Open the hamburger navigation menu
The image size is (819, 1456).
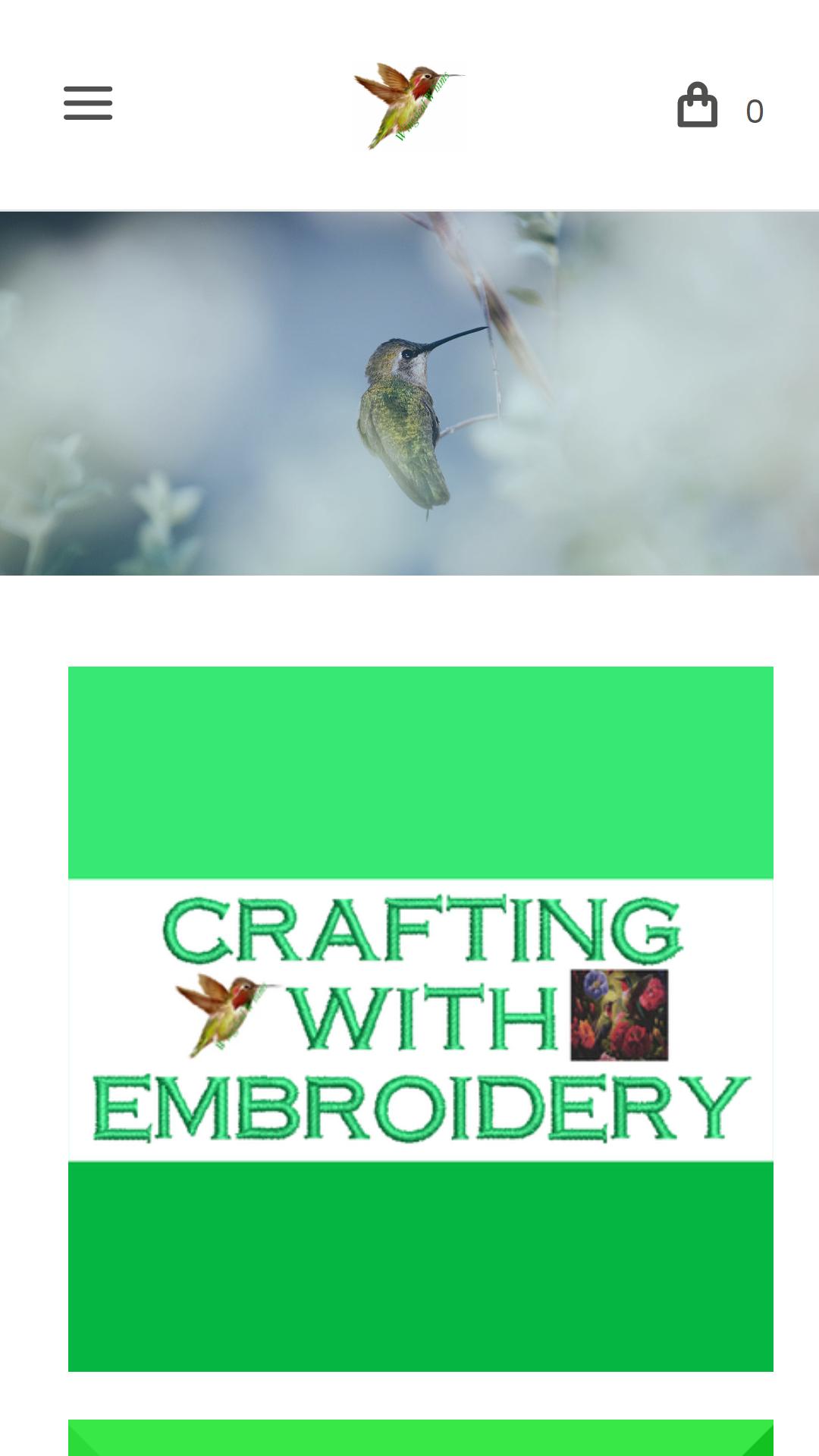pos(88,103)
